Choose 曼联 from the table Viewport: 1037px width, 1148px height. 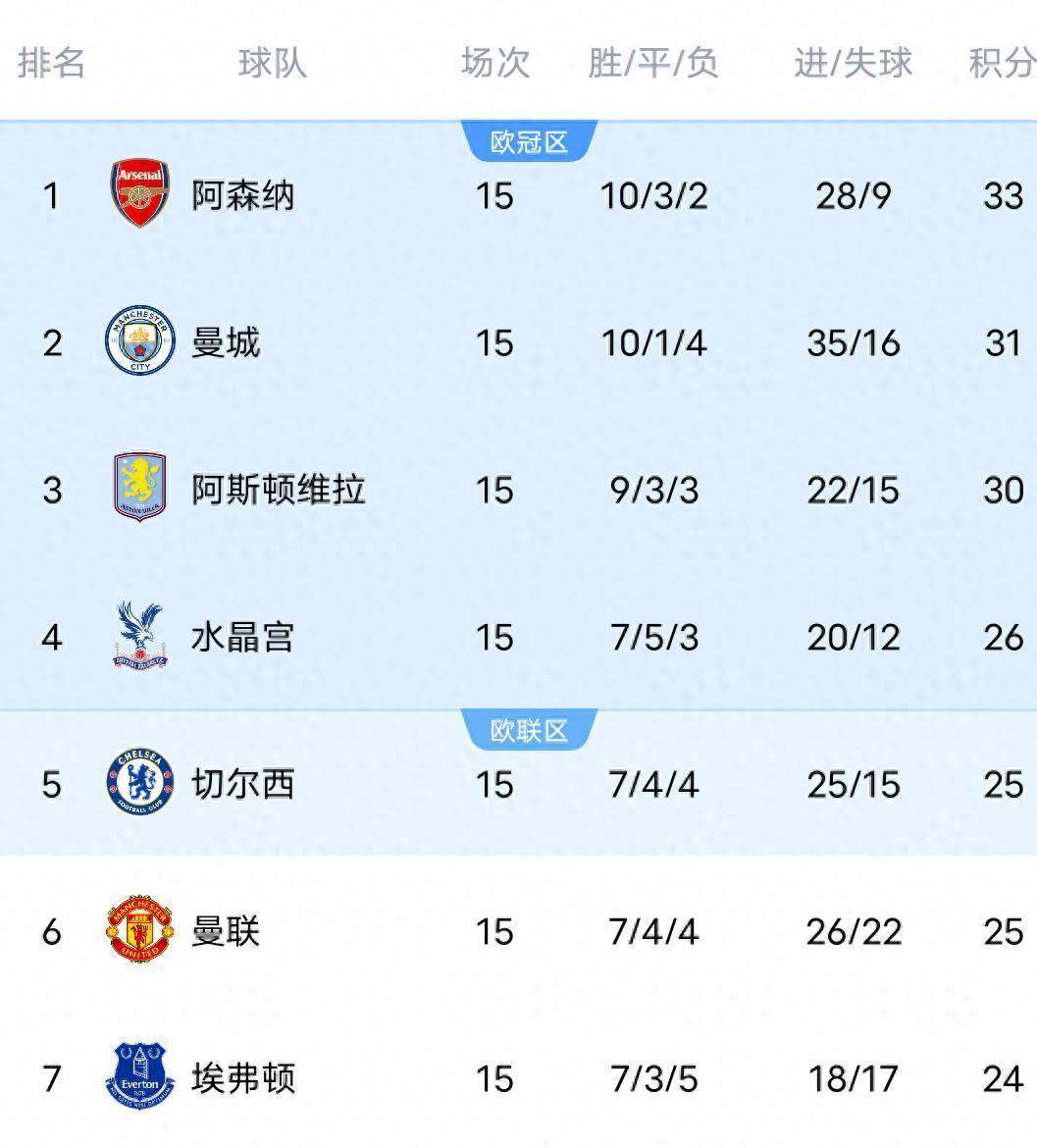pos(226,931)
